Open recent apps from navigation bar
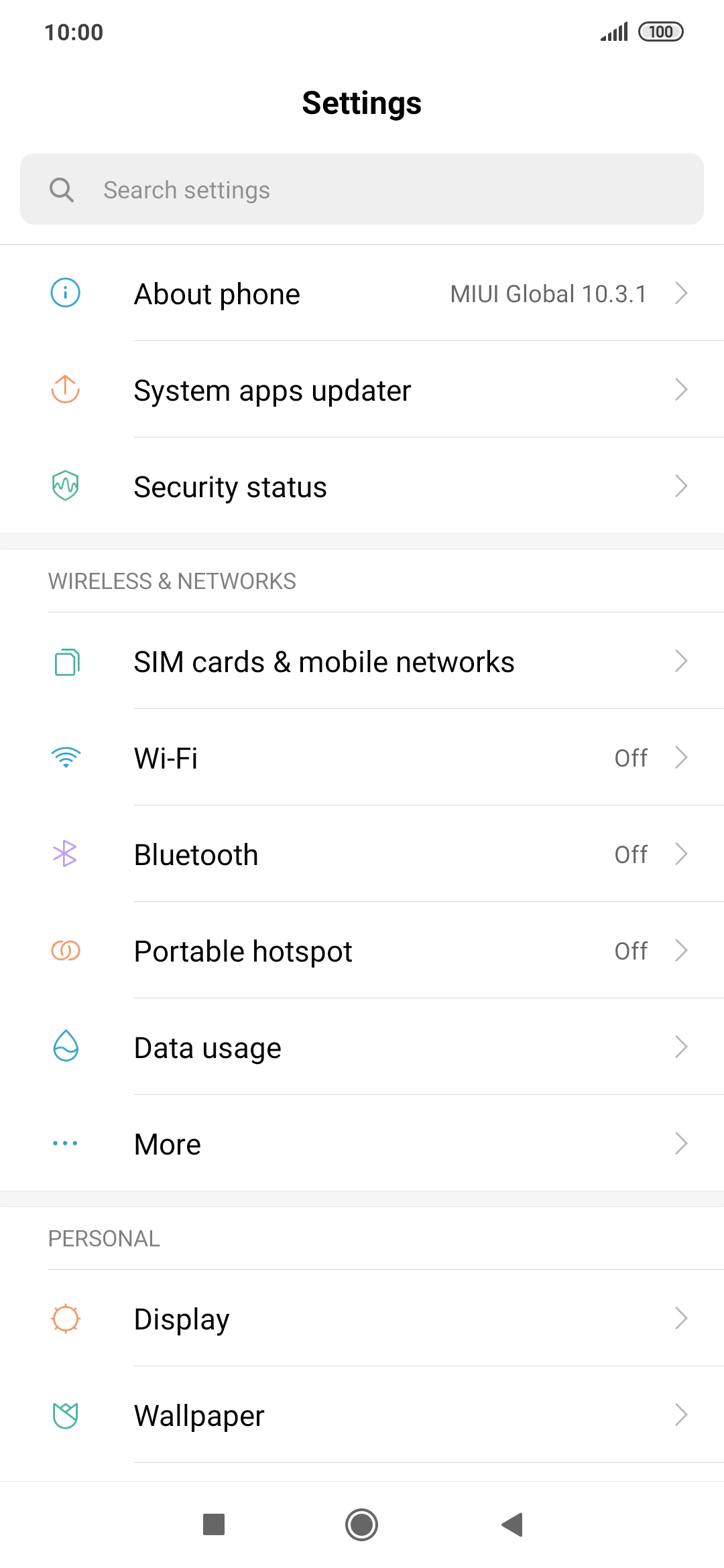 (x=213, y=1524)
